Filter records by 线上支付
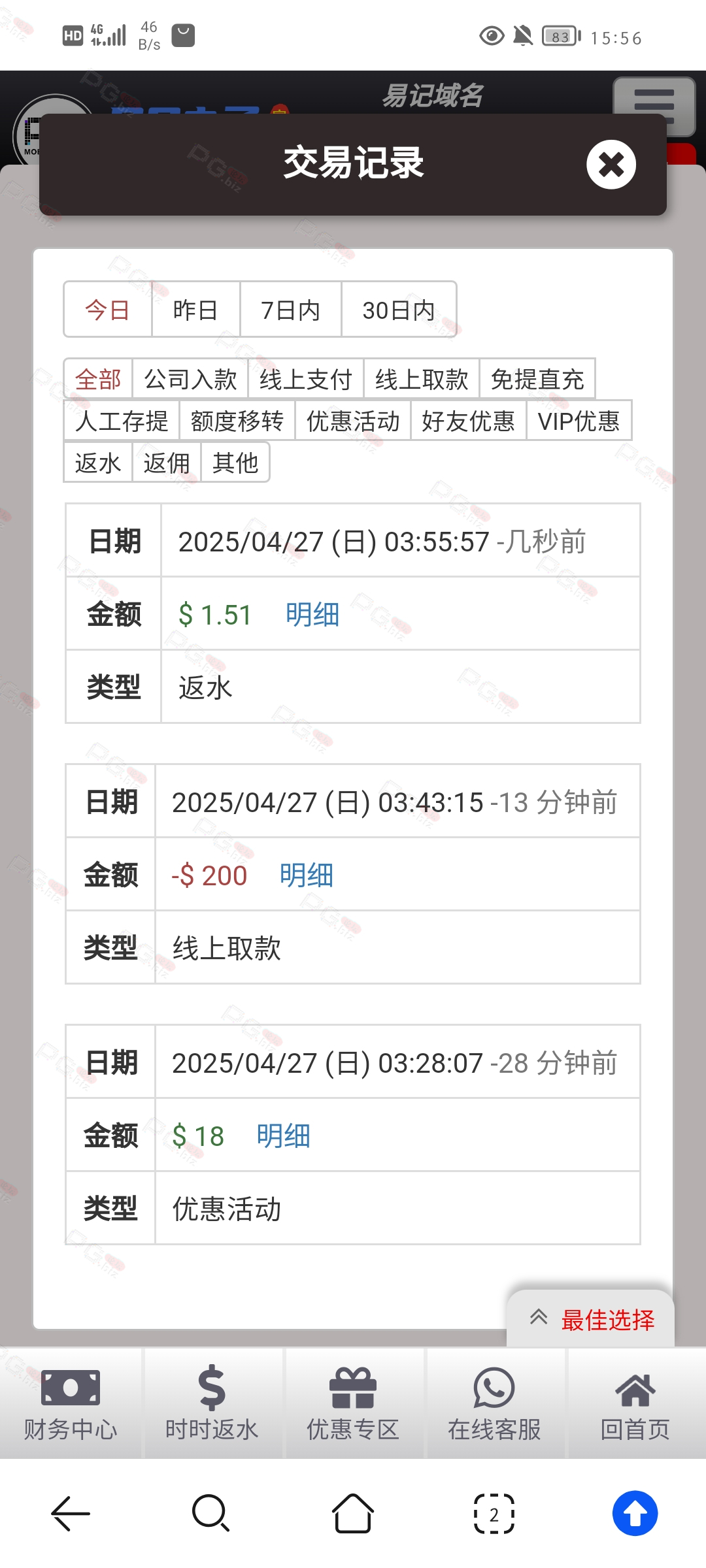 306,379
